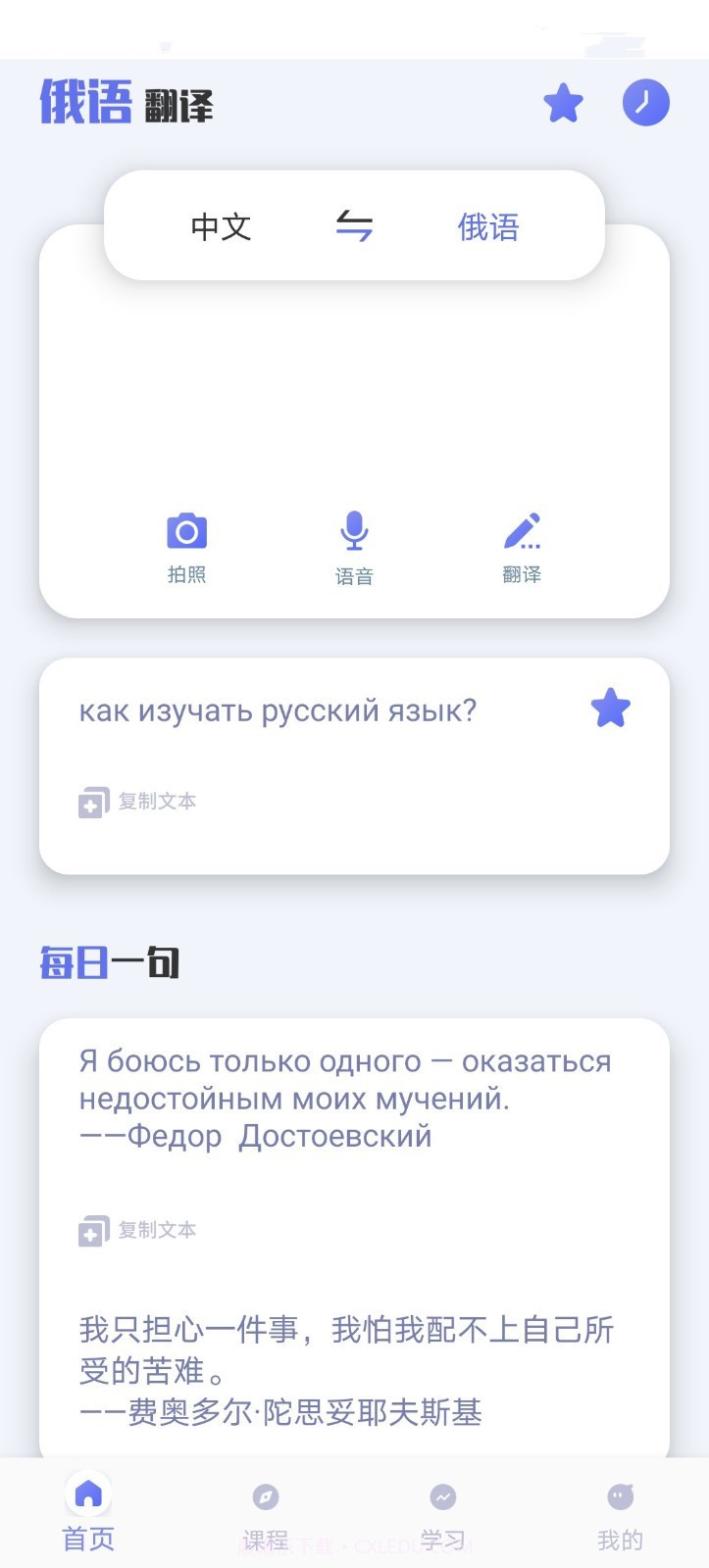Tap the copy icon under the daily sentence

tap(93, 1230)
